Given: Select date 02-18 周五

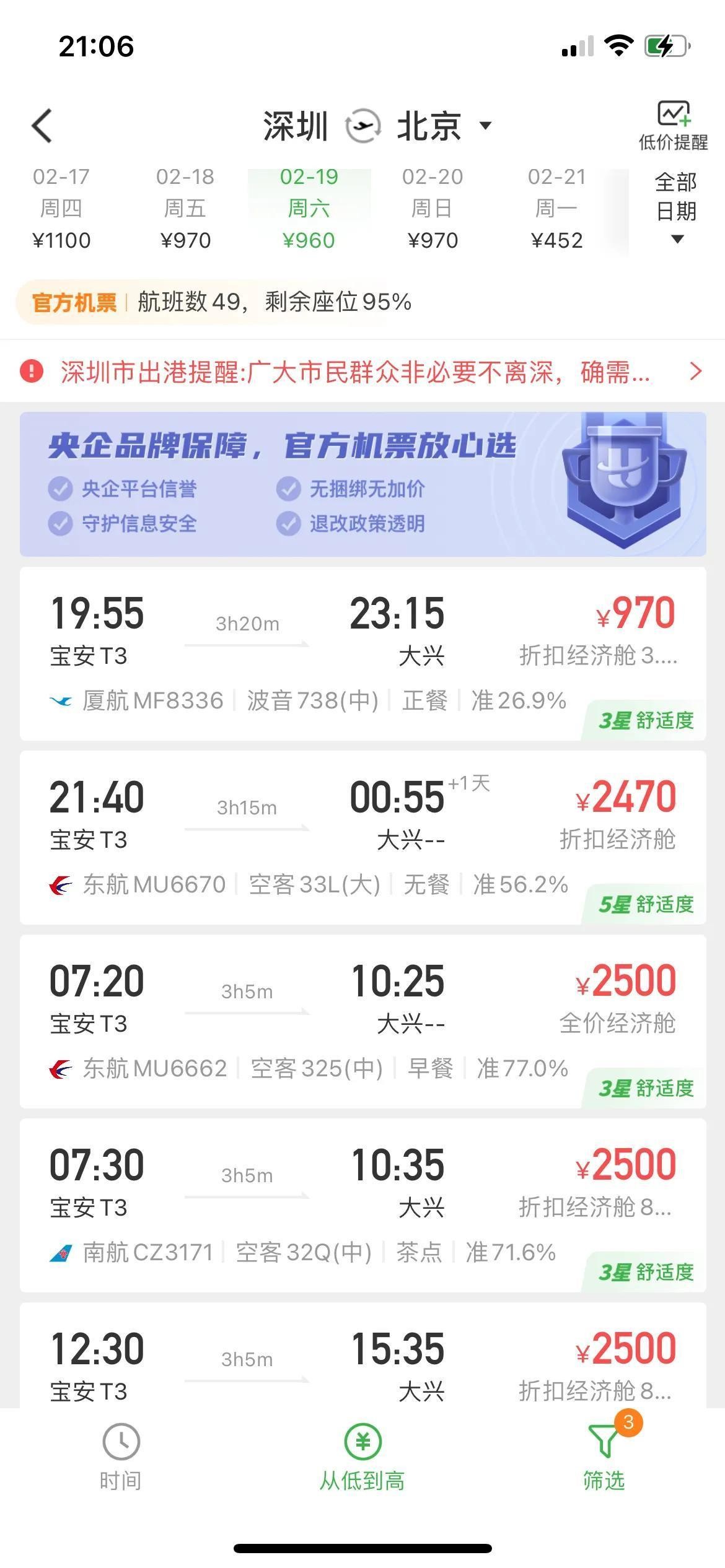Looking at the screenshot, I should pos(185,209).
